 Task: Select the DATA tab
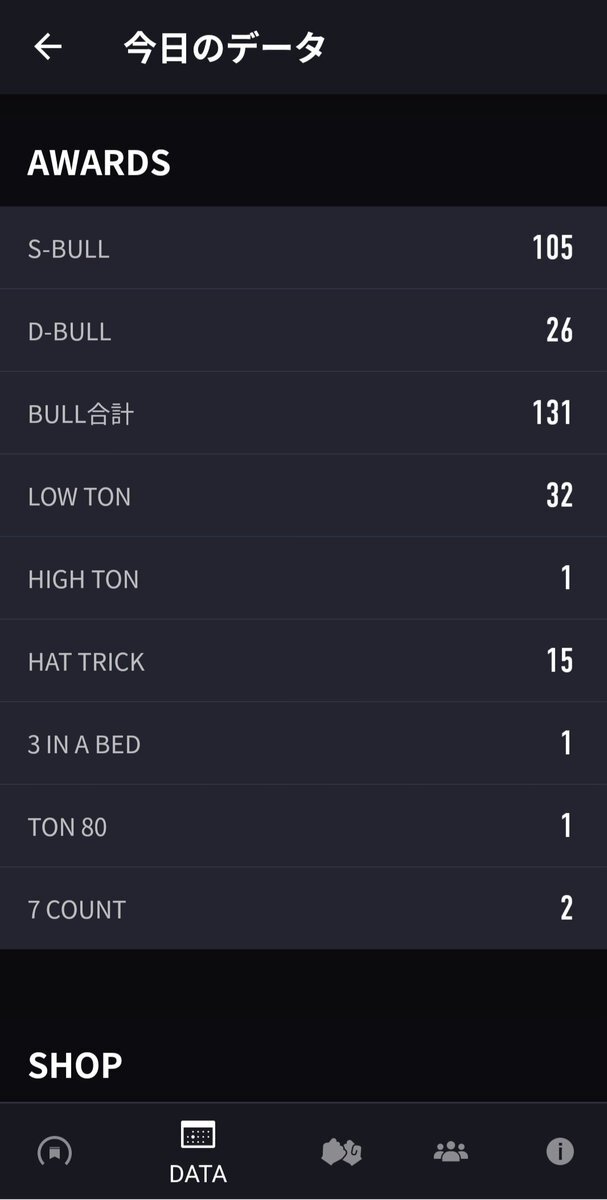pyautogui.click(x=198, y=1152)
